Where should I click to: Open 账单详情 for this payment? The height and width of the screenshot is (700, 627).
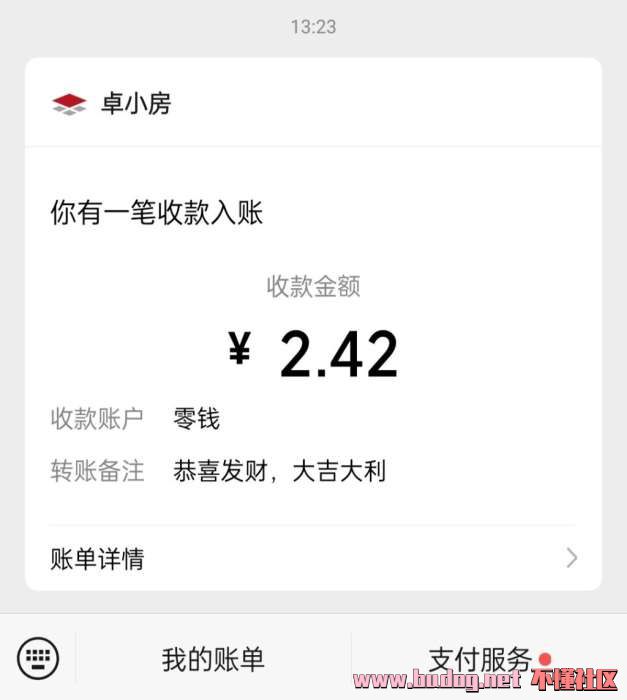[313, 558]
